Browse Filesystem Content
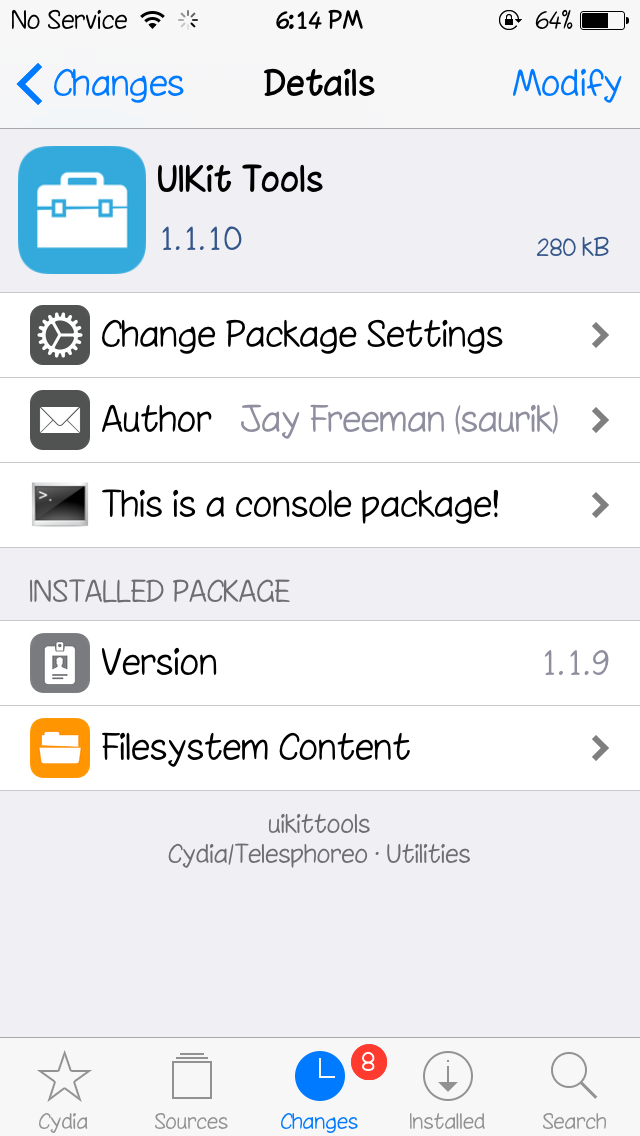This screenshot has width=640, height=1136. (320, 748)
